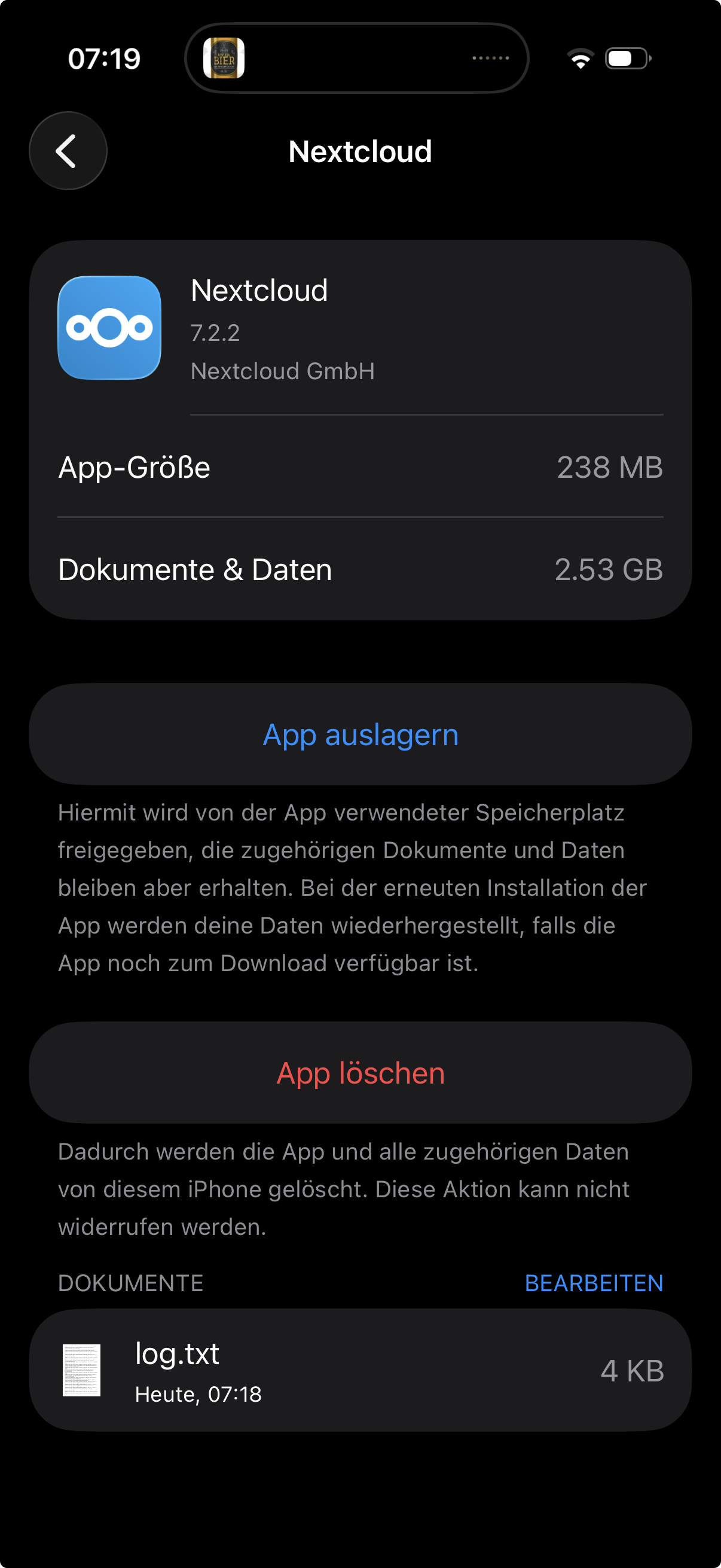Go back to the previous settings page
The height and width of the screenshot is (1568, 721).
click(x=68, y=151)
